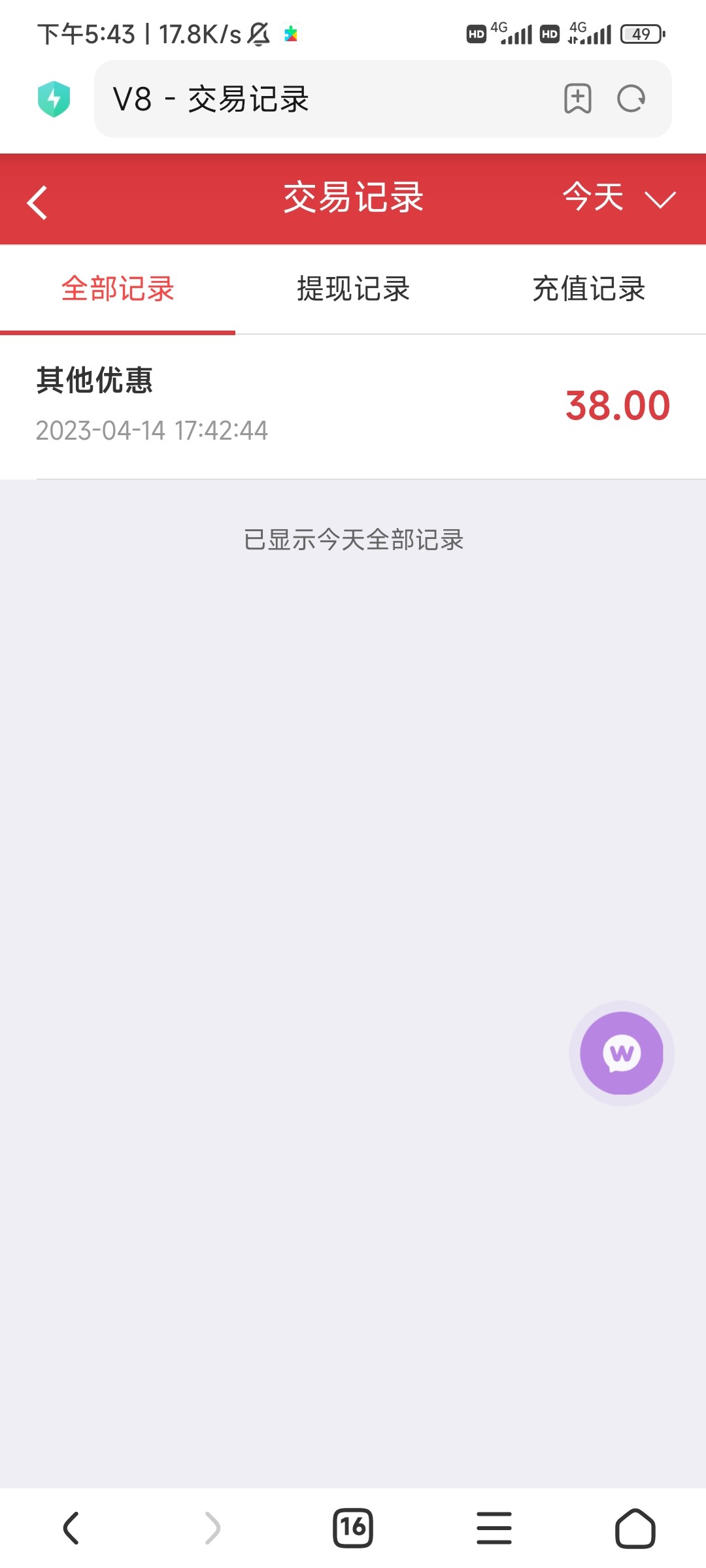Reload the page with refresh icon
The width and height of the screenshot is (706, 1568).
[631, 99]
